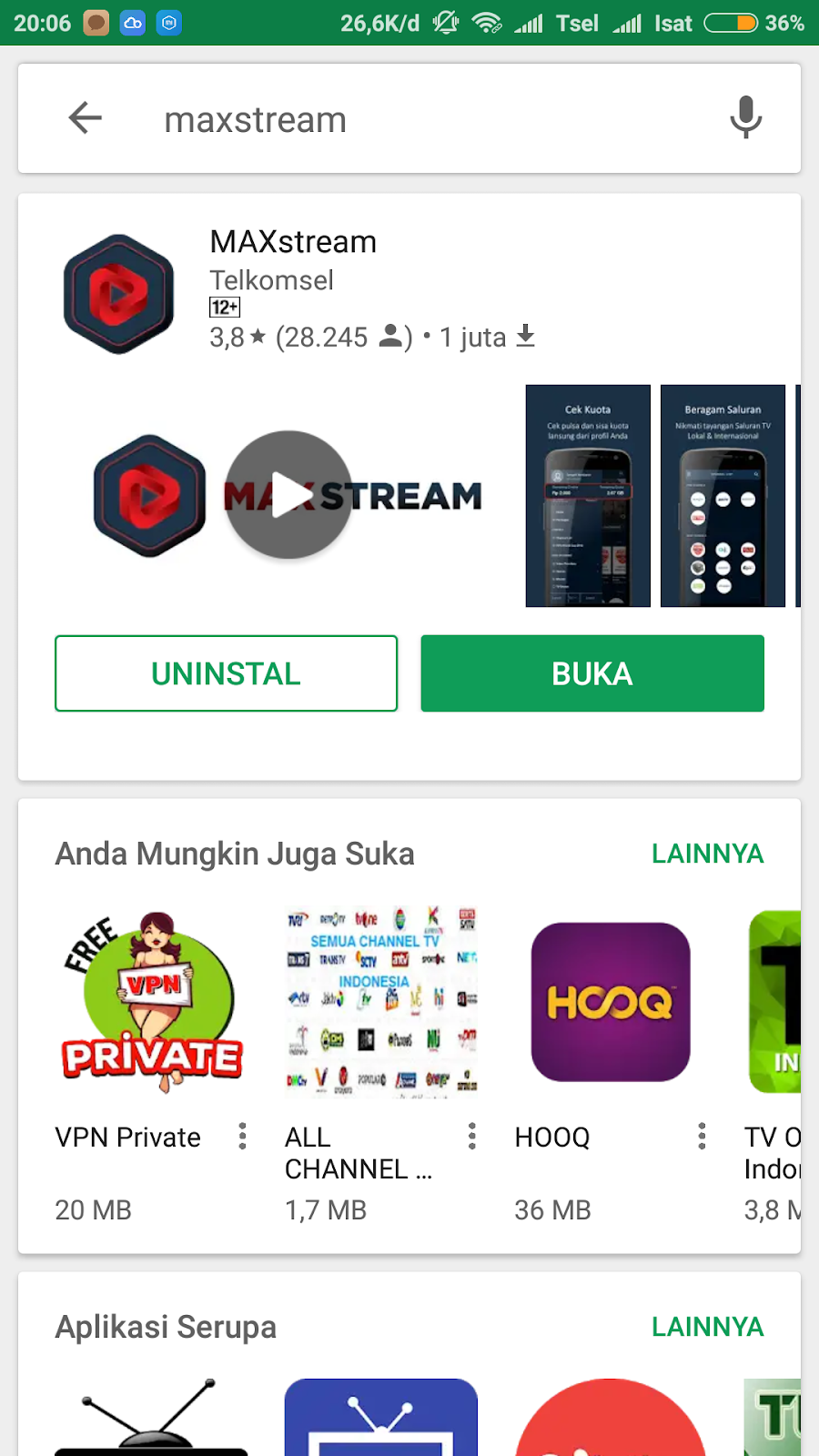The image size is (819, 1456).
Task: Tap the download count icon next to 1 juta
Action: [526, 337]
